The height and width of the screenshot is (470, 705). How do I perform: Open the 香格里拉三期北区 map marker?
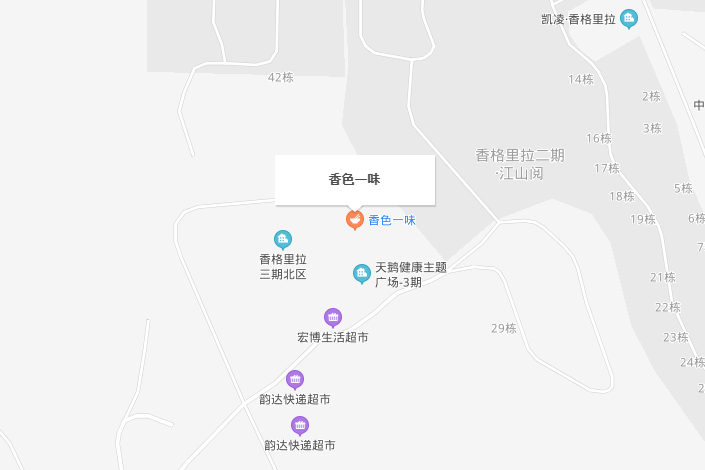tap(283, 239)
